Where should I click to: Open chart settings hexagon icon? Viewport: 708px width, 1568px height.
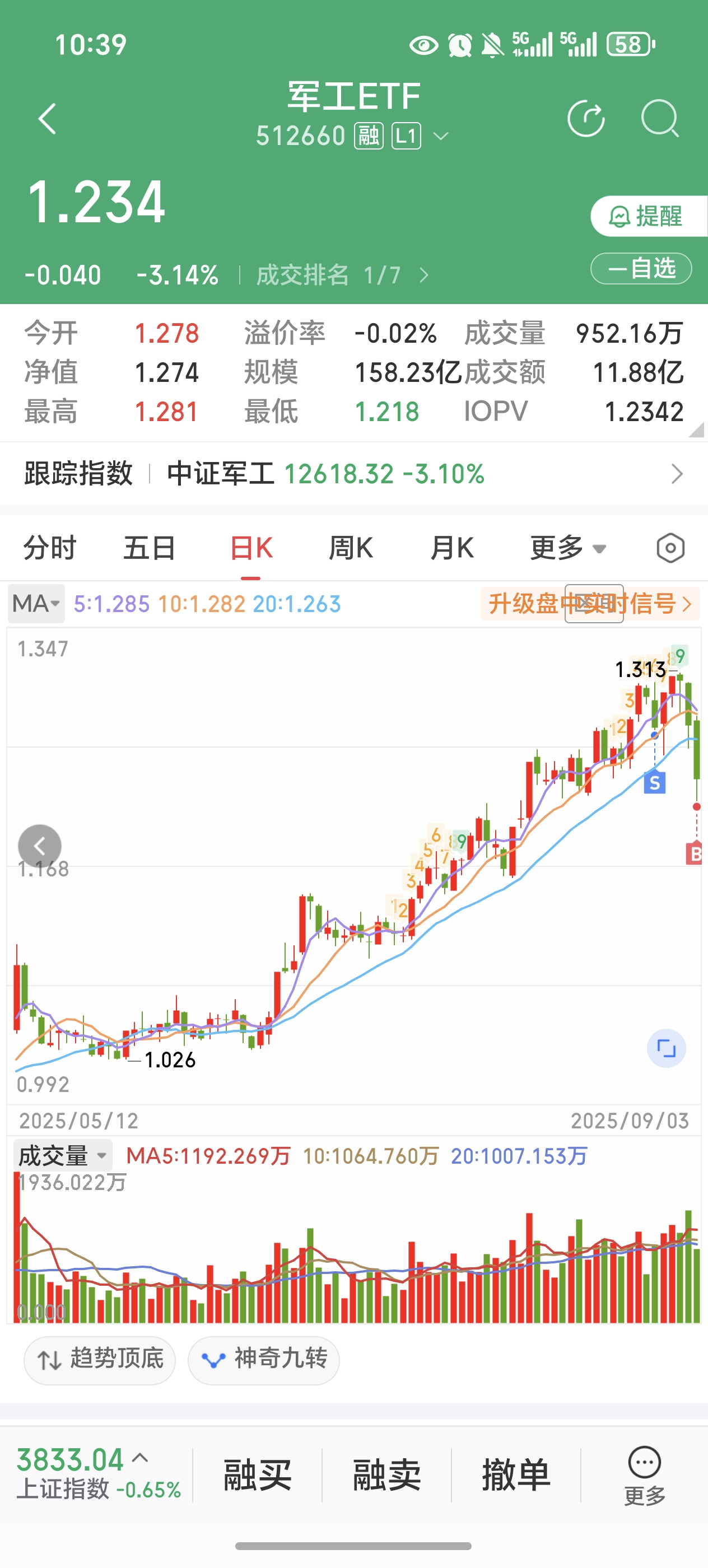(670, 548)
